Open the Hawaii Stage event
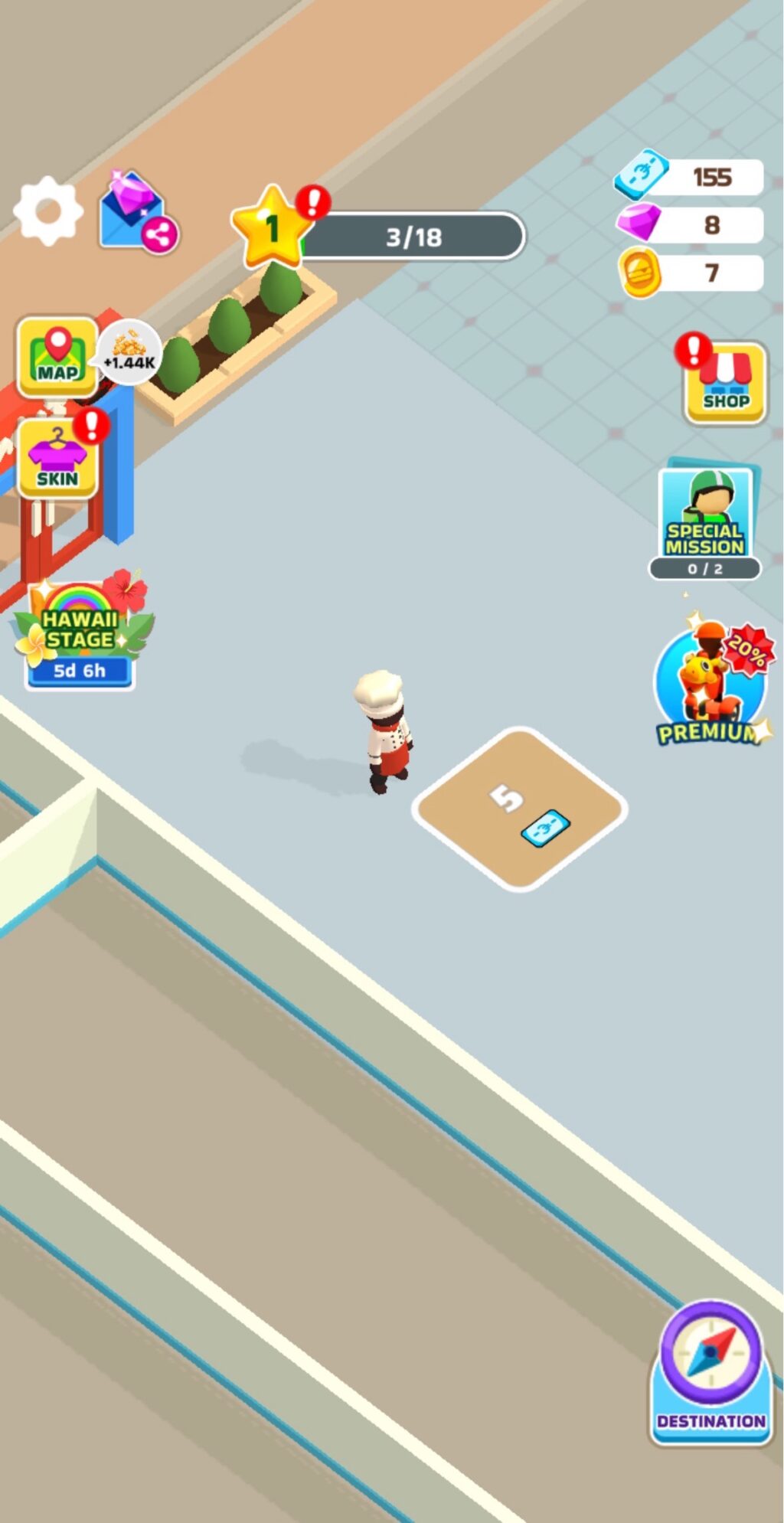784x1523 pixels. pos(80,632)
